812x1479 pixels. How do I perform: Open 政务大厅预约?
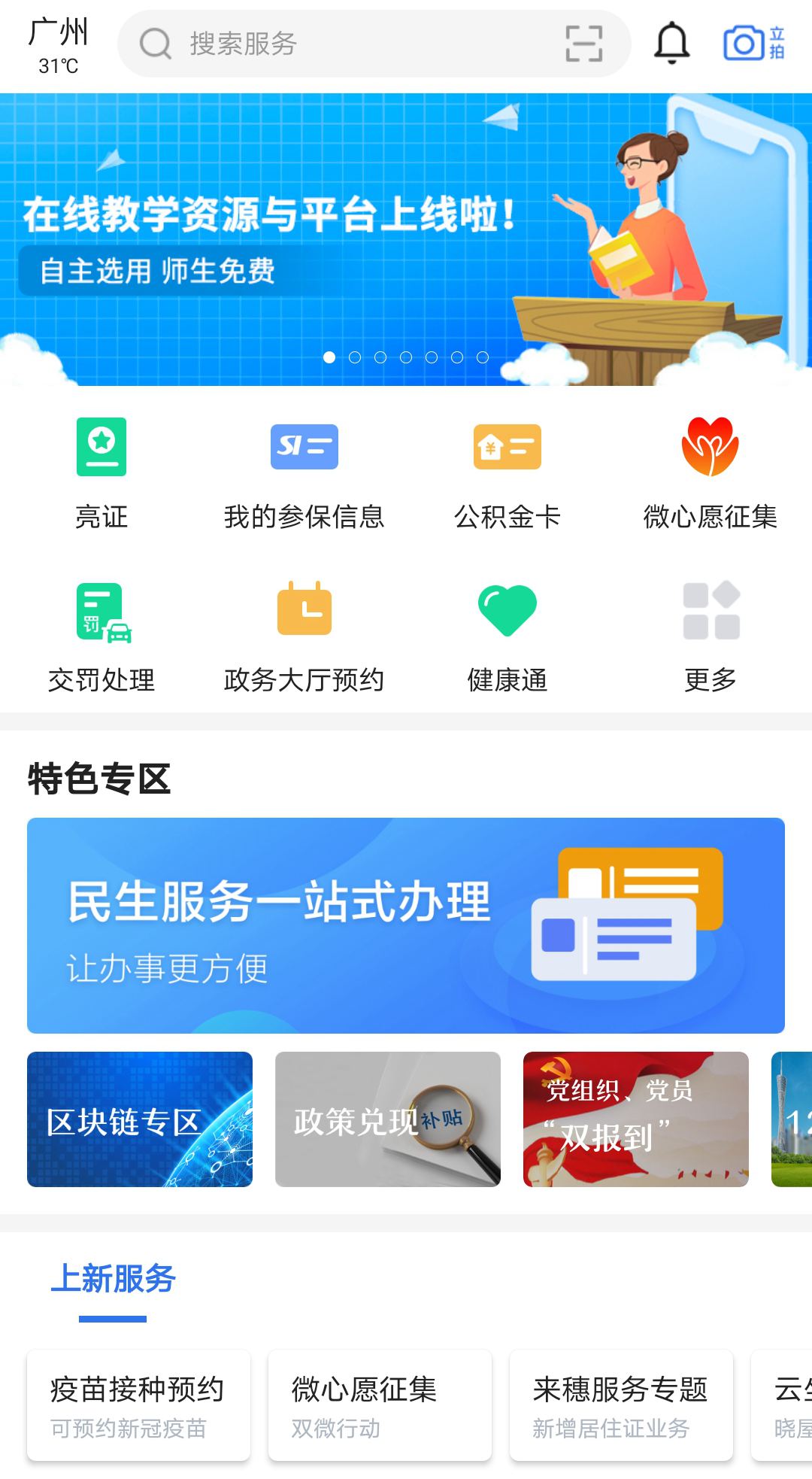pos(304,637)
